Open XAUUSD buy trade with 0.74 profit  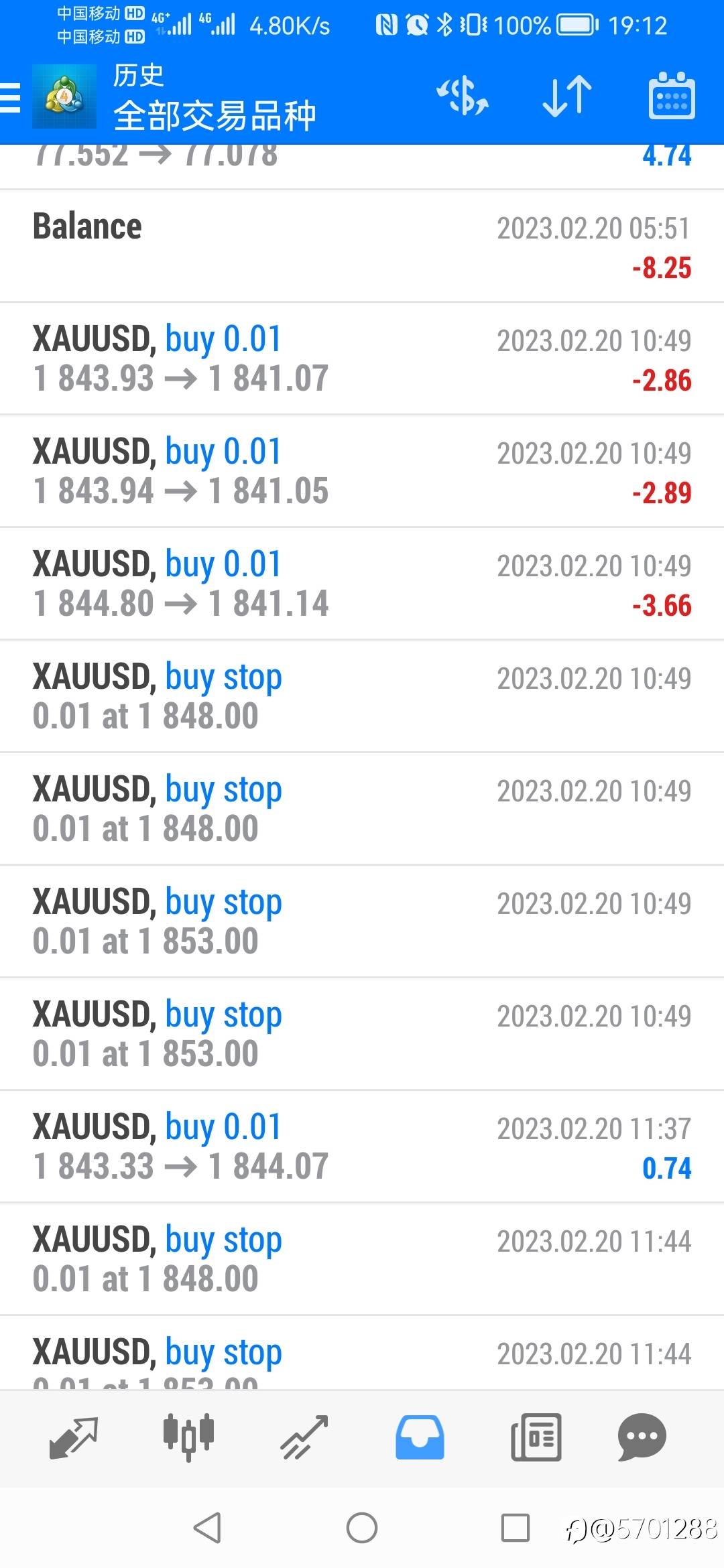coord(362,1147)
